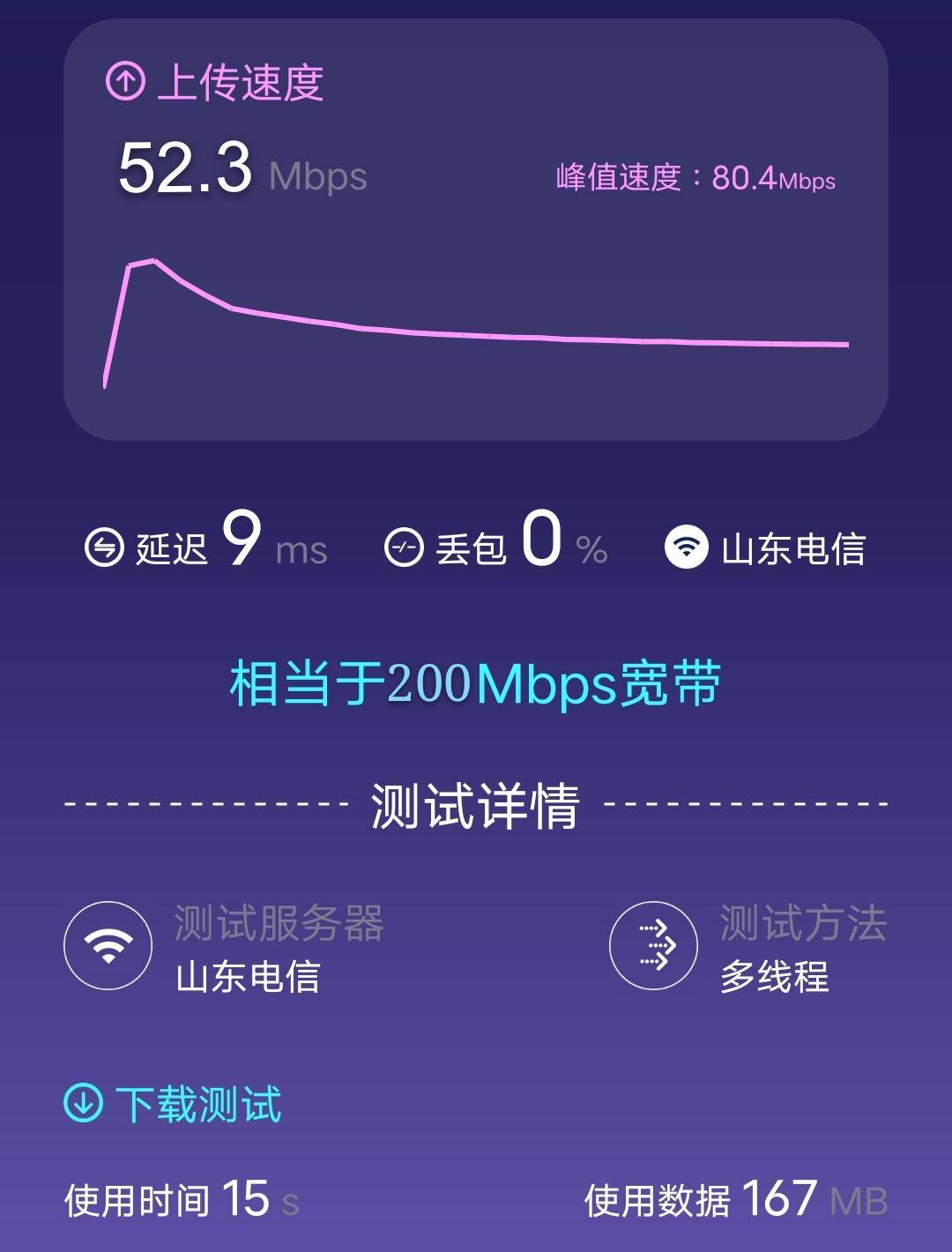Image resolution: width=952 pixels, height=1252 pixels.
Task: Select the 上传速度 section heading
Action: (x=242, y=84)
